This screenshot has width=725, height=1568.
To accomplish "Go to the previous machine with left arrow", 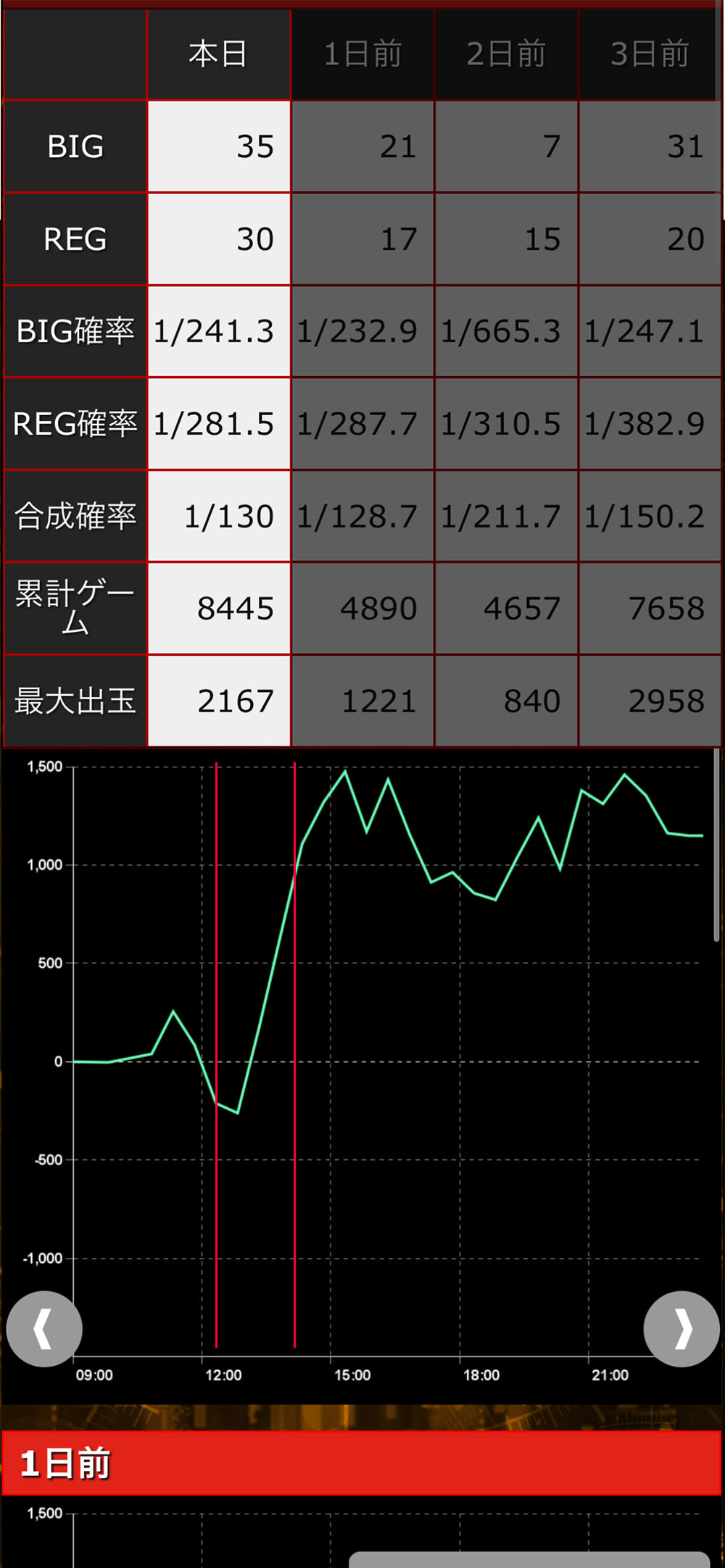I will coord(44,1329).
